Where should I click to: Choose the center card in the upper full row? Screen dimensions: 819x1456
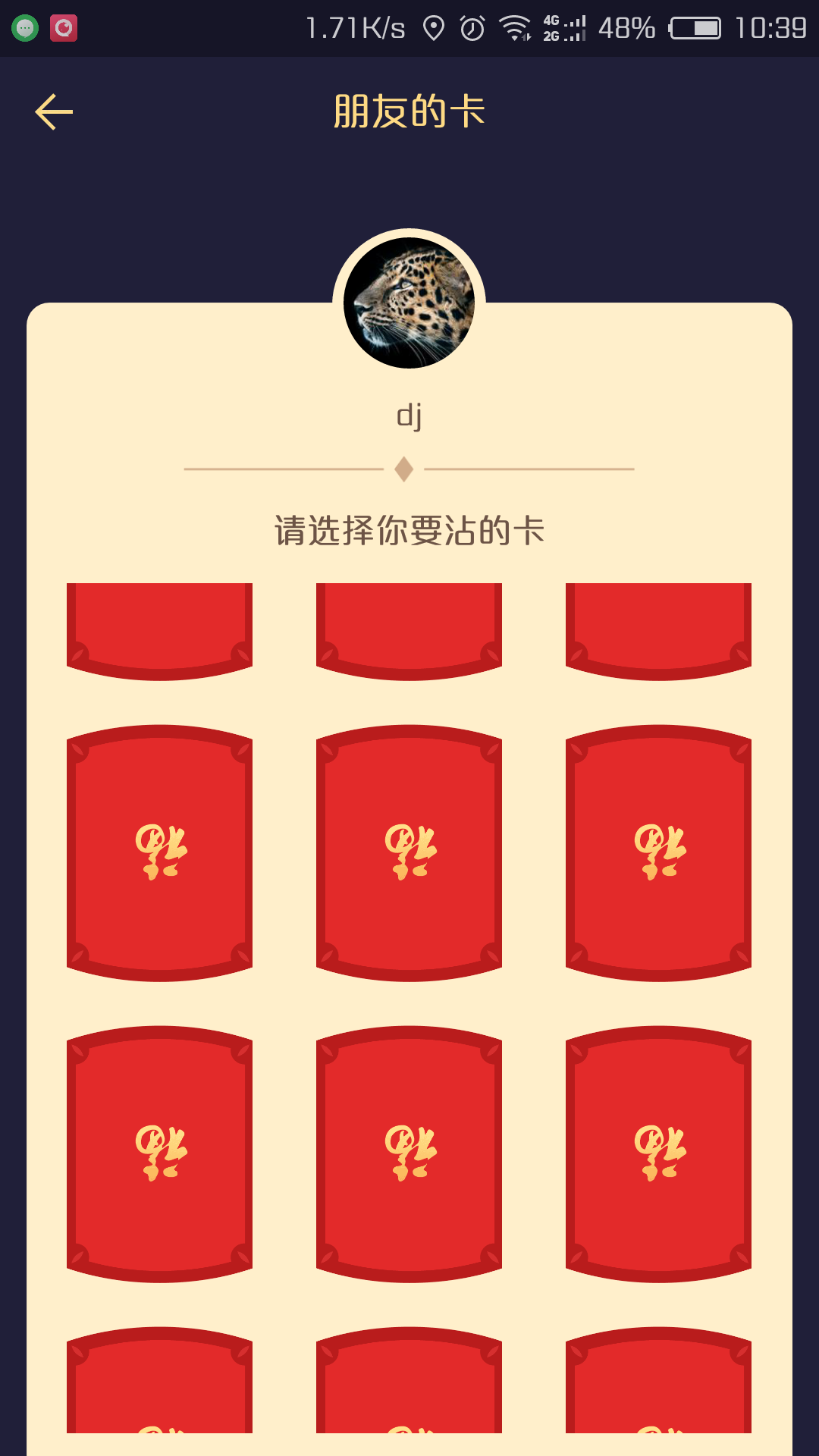[x=409, y=852]
